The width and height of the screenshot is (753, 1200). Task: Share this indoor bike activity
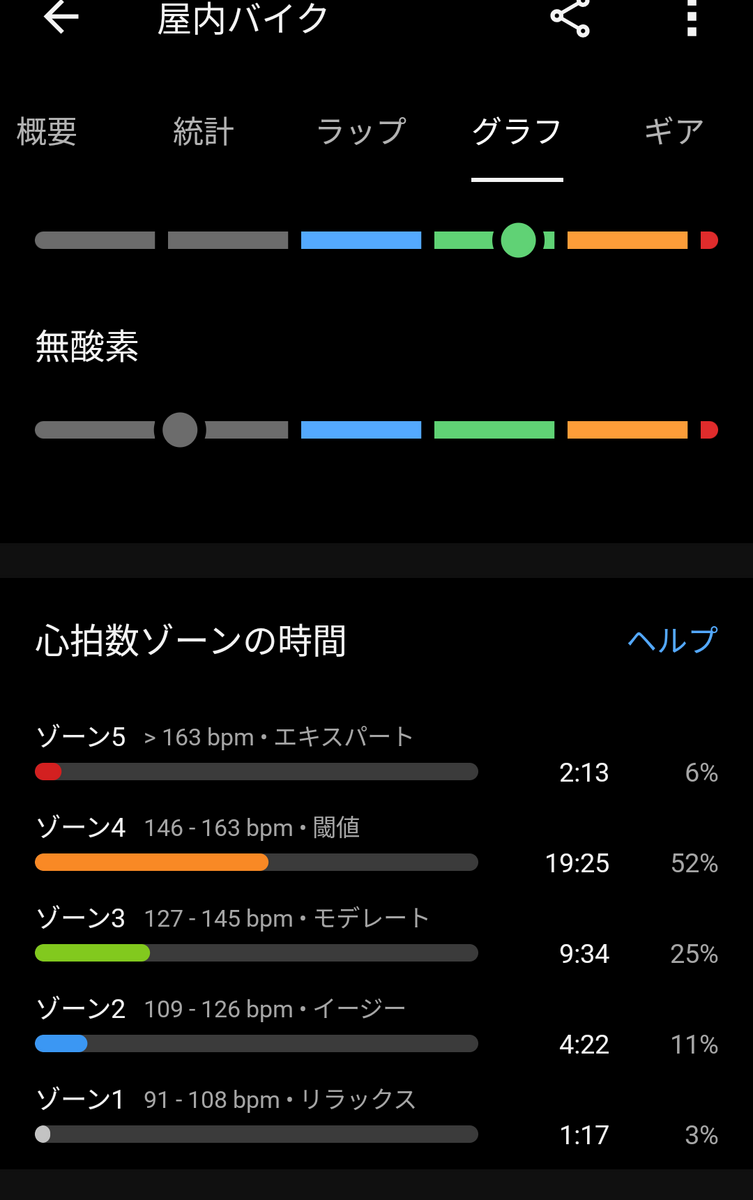pyautogui.click(x=569, y=18)
